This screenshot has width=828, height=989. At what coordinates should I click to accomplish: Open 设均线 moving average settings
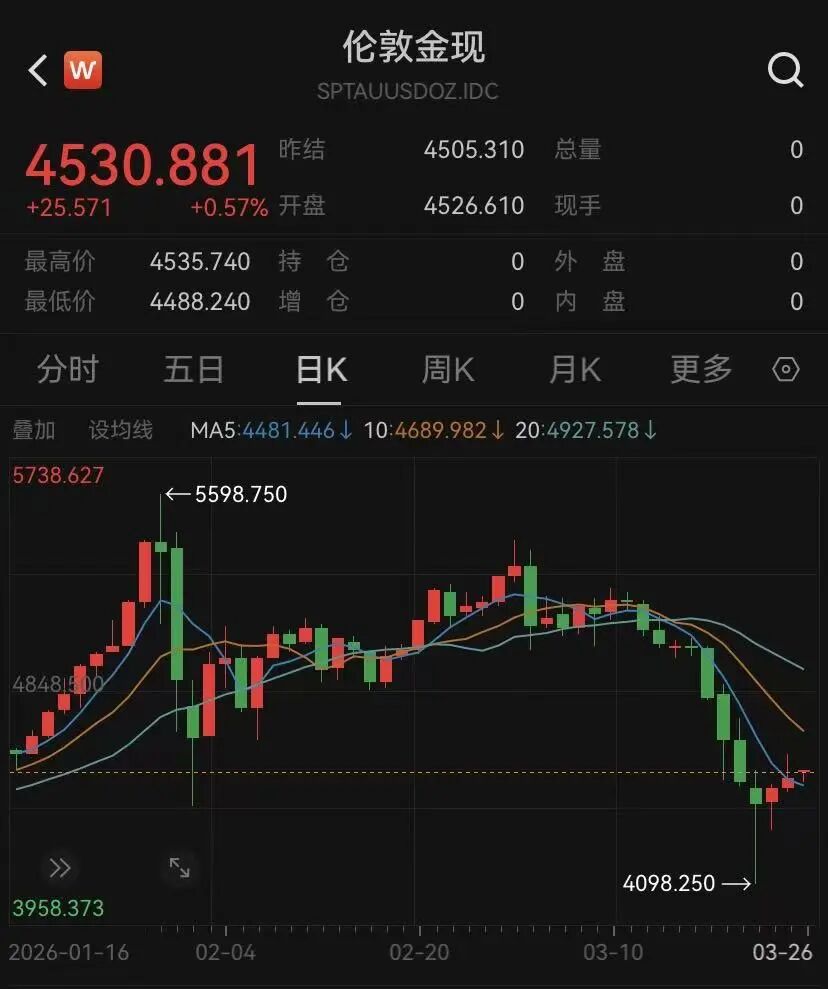point(121,431)
